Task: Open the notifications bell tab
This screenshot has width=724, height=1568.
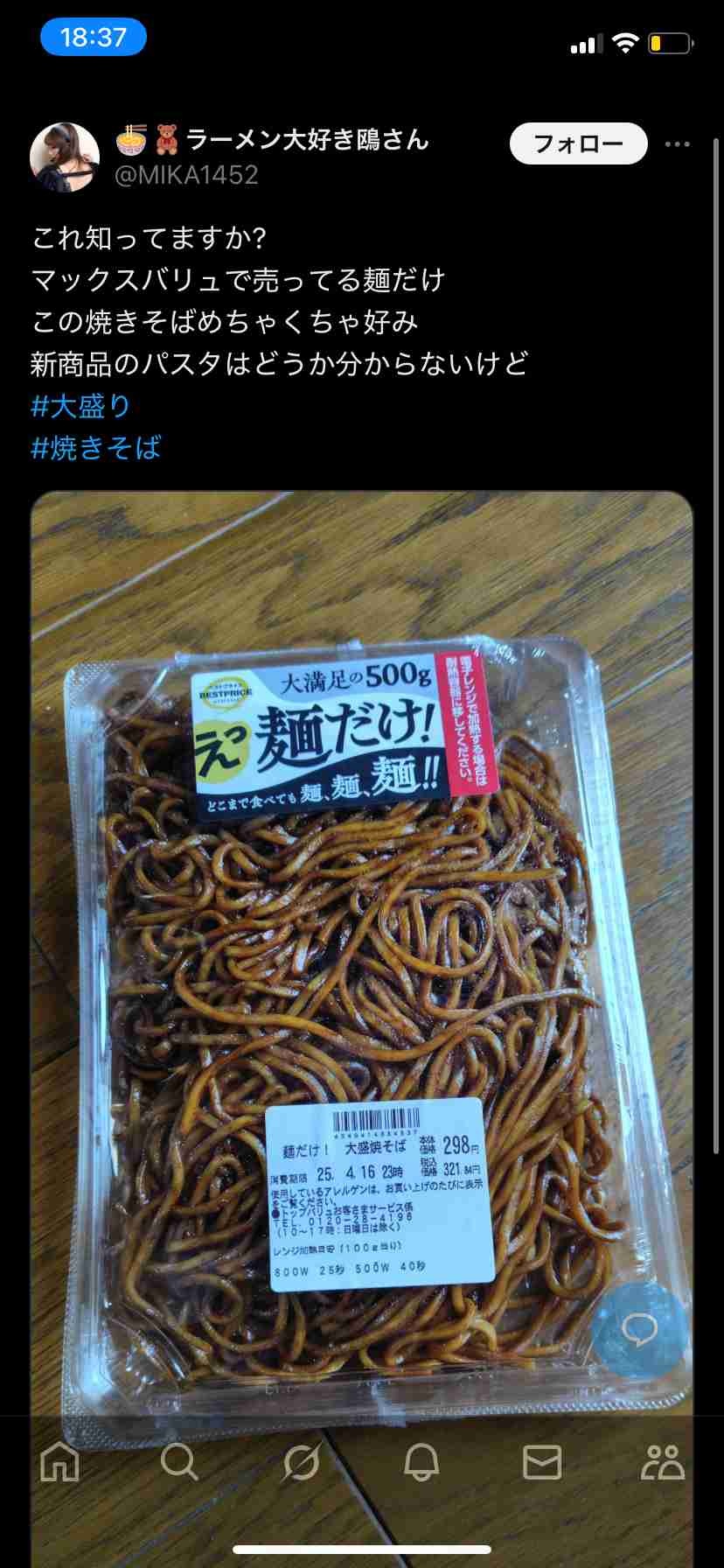Action: click(x=421, y=1462)
